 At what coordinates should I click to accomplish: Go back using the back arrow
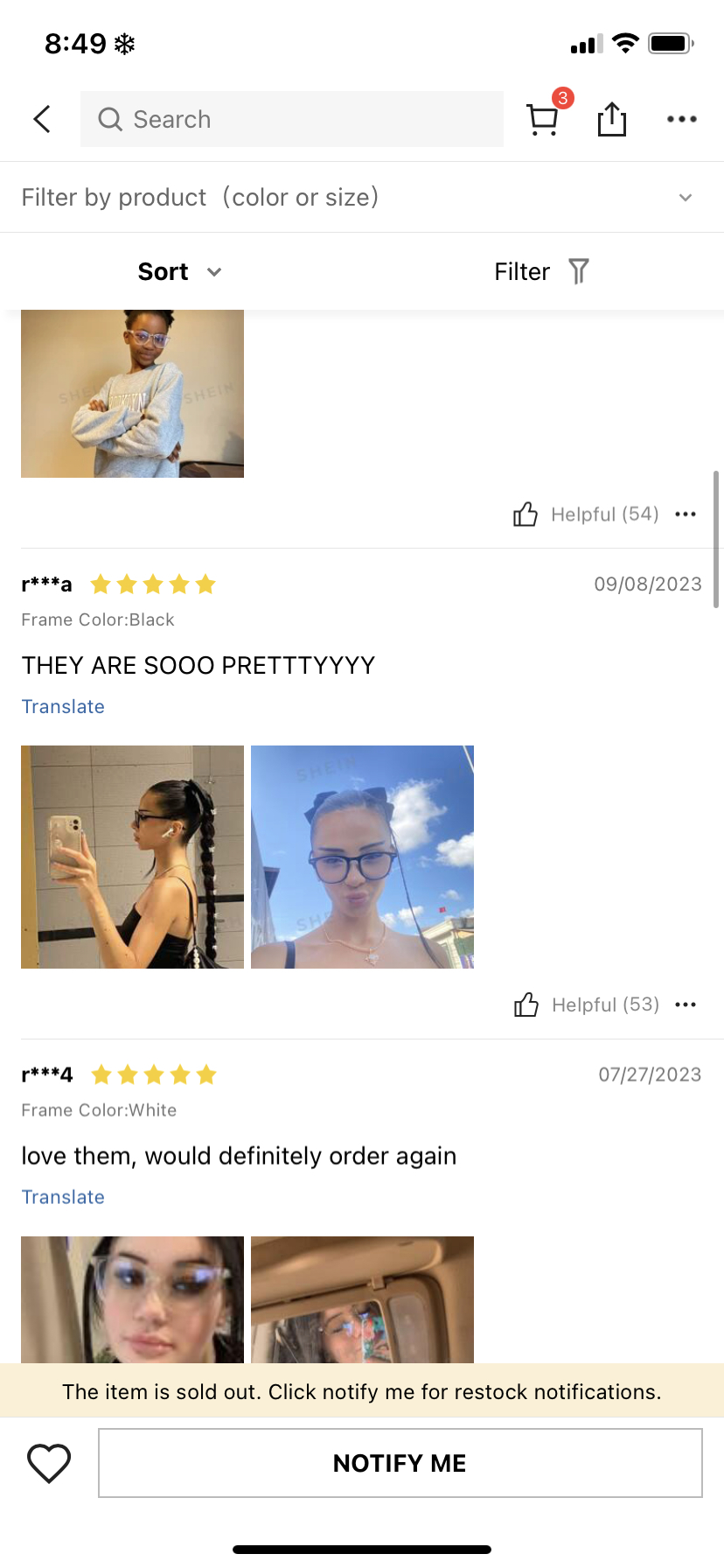click(42, 119)
